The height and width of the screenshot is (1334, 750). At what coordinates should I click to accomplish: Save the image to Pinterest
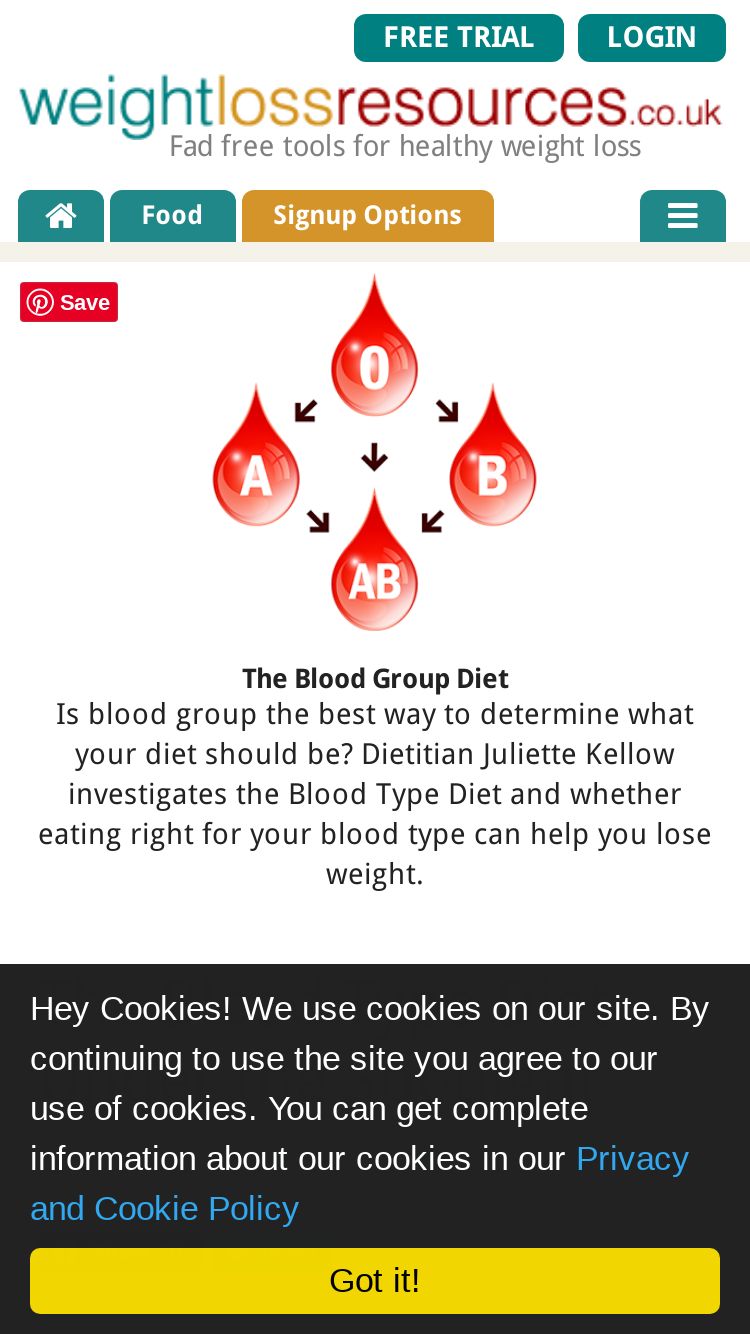(69, 302)
